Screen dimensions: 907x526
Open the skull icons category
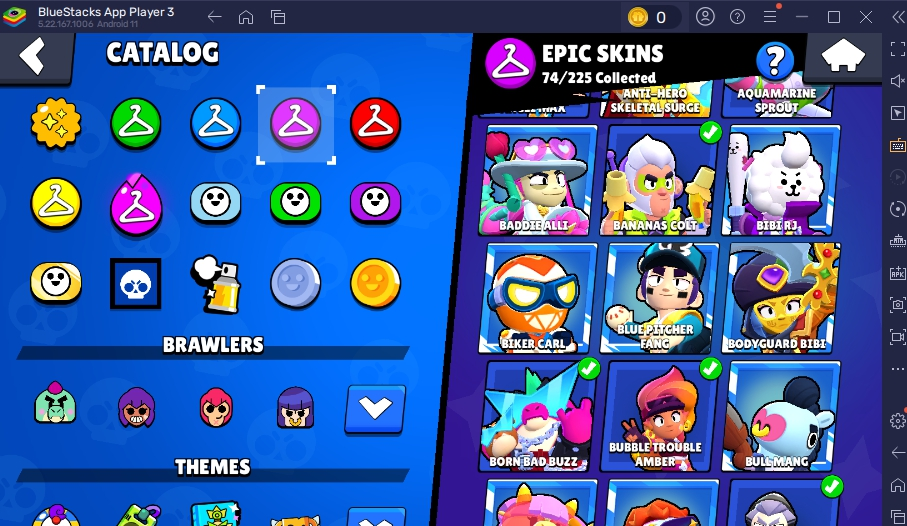[136, 283]
